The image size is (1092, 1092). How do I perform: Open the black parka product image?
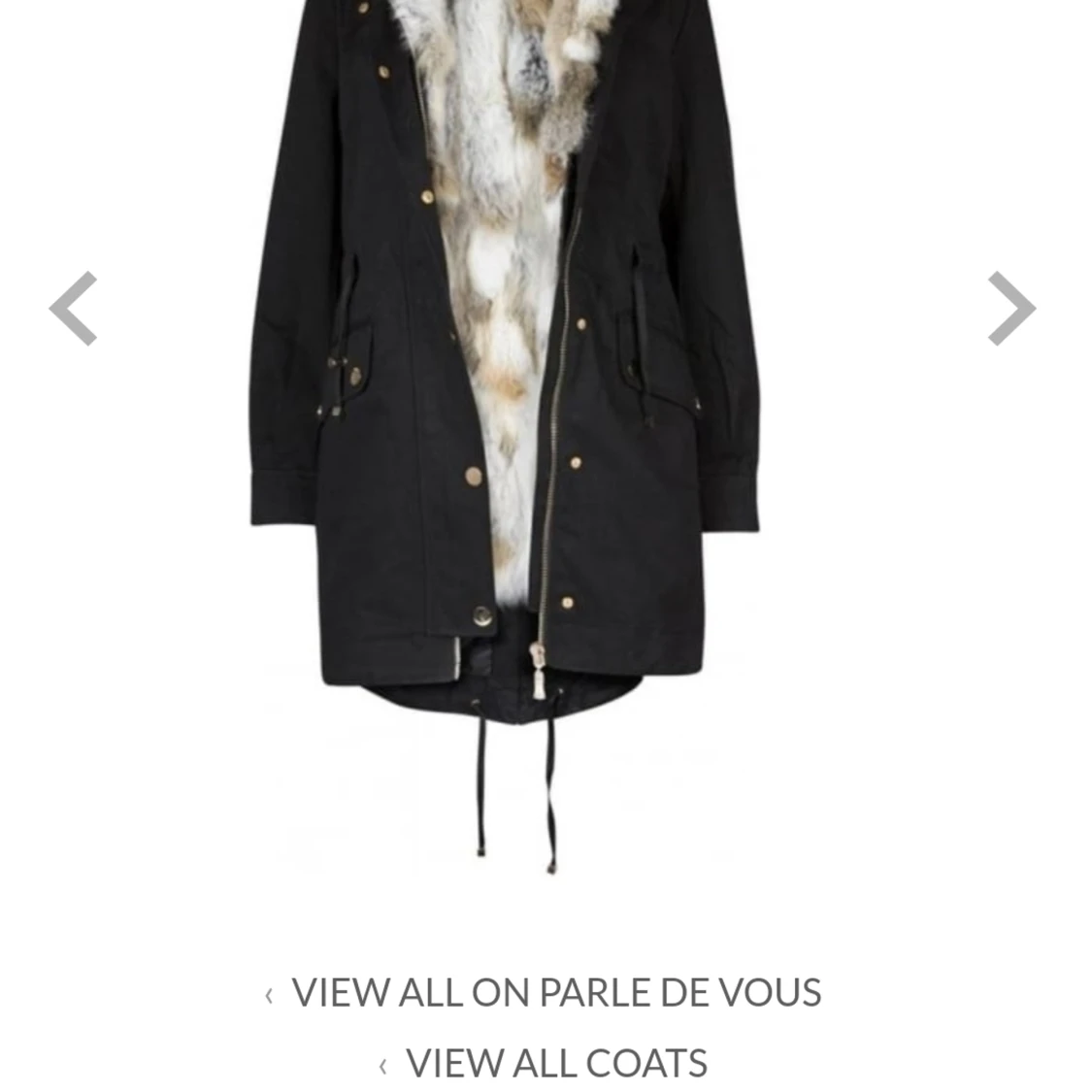(x=505, y=388)
